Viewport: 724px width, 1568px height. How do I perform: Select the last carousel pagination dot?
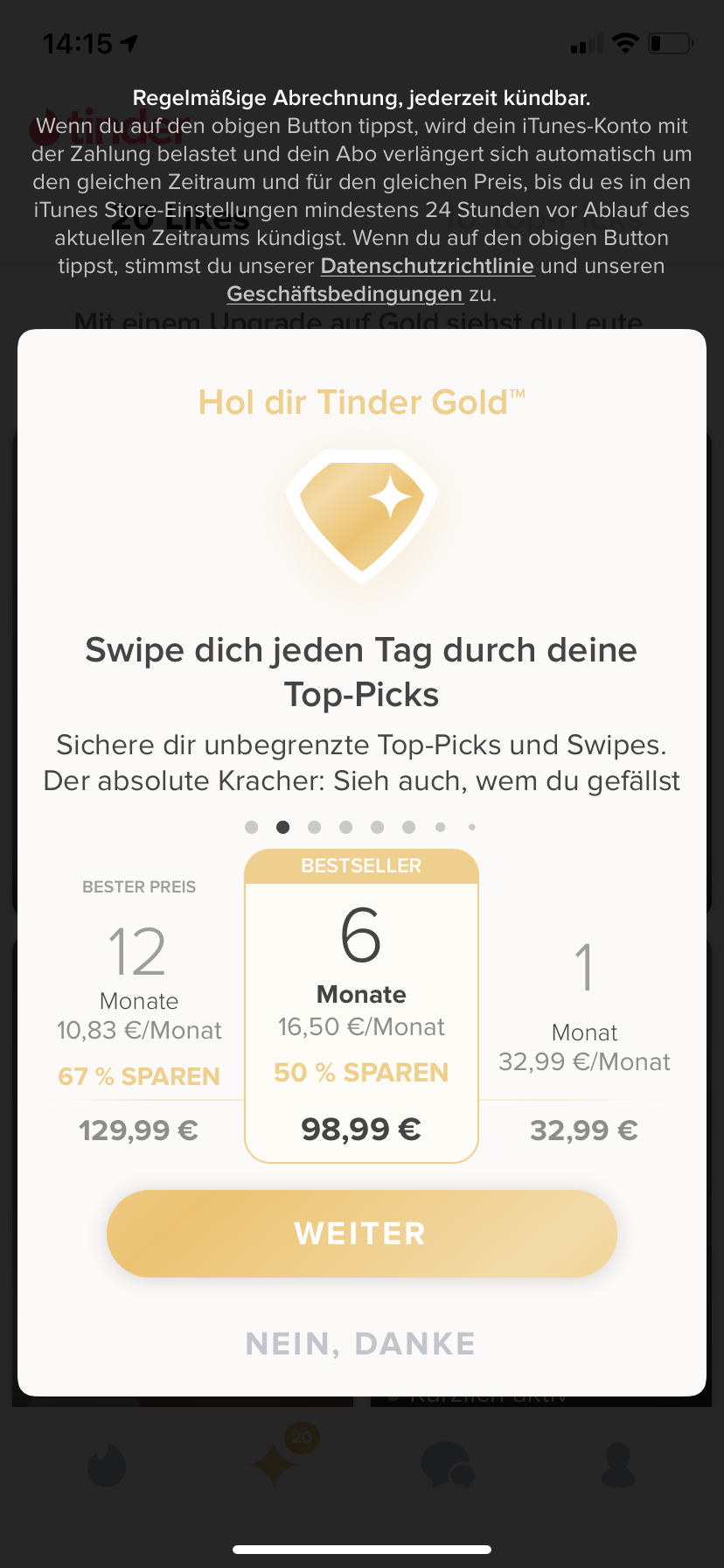click(x=471, y=826)
